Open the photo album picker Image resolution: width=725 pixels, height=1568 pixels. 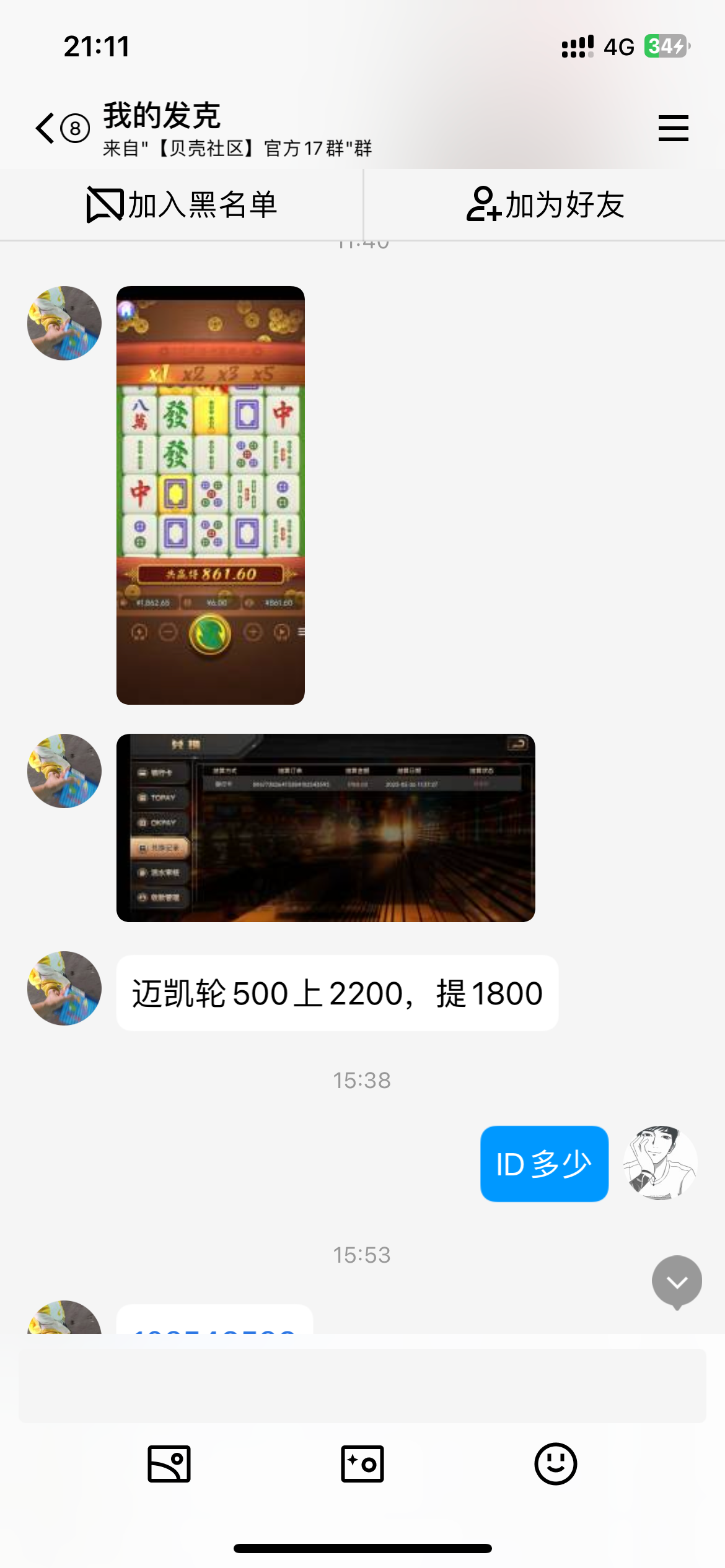[169, 1464]
